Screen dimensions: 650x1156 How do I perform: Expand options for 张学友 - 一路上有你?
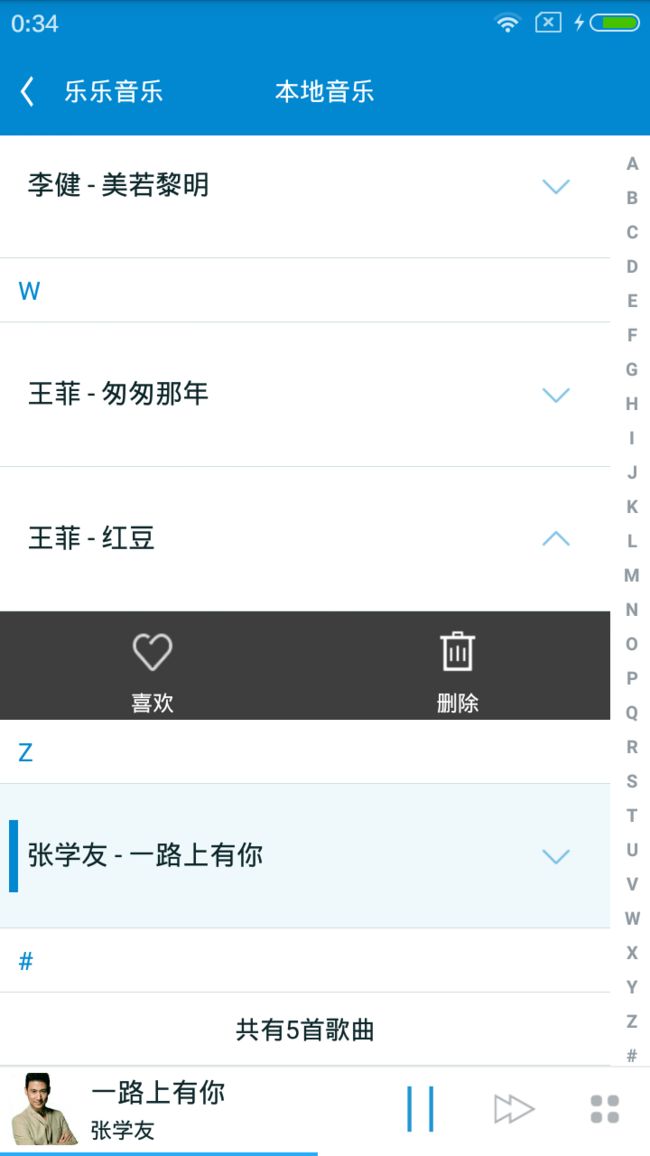(x=556, y=856)
